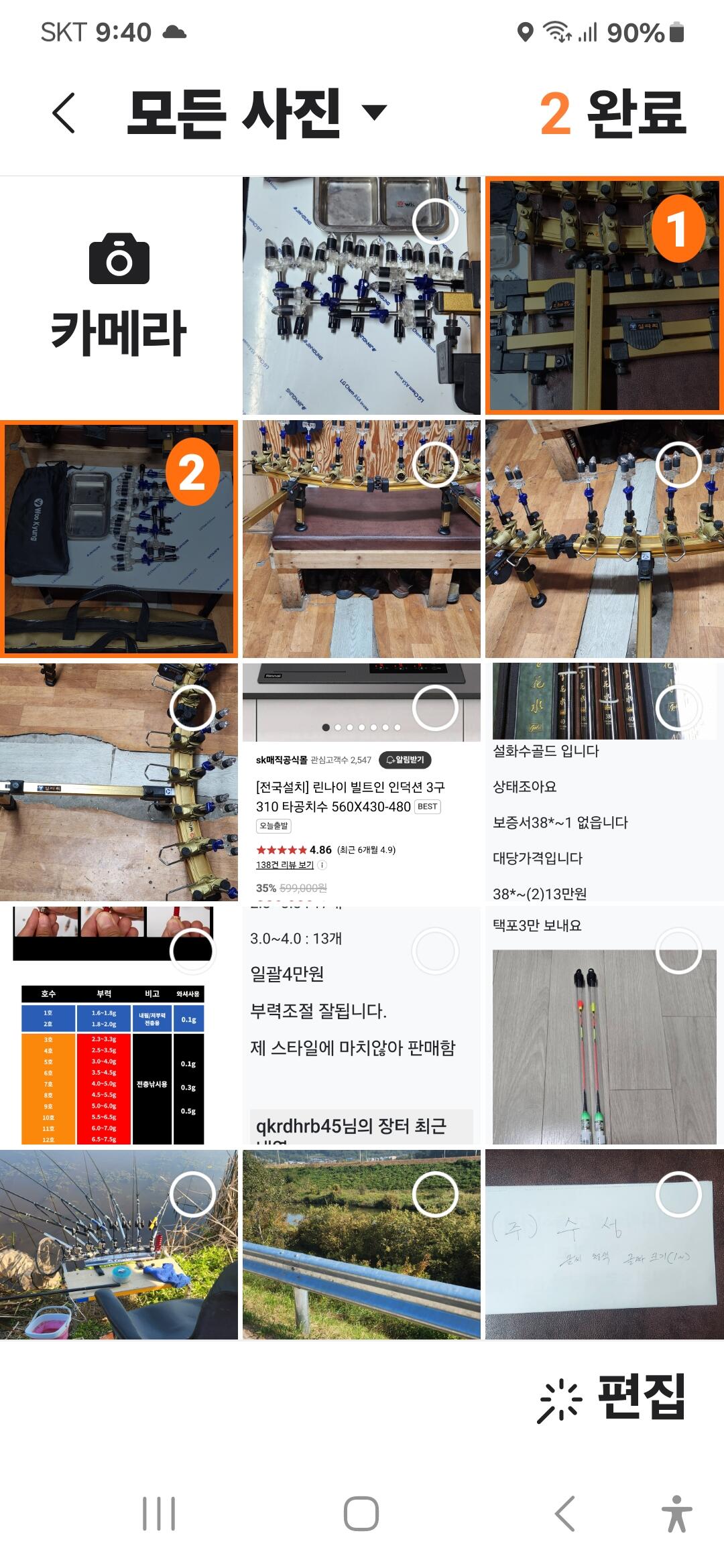
Task: Select the photo with the metal tray
Action: pyautogui.click(x=435, y=221)
